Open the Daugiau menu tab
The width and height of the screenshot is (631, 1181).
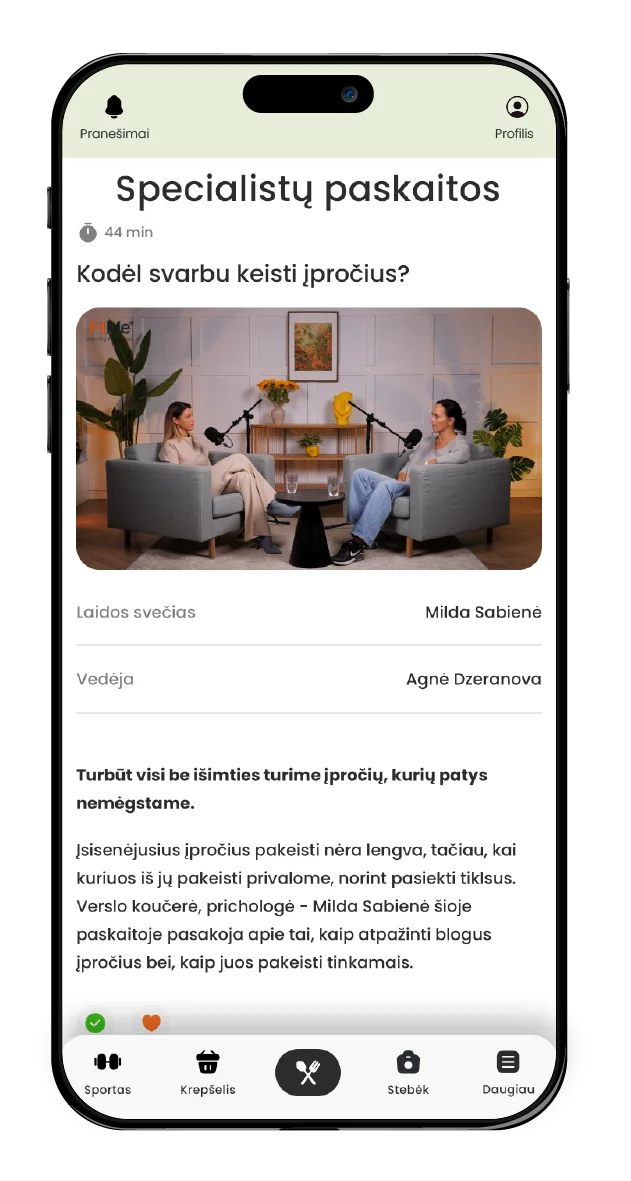(x=508, y=1072)
